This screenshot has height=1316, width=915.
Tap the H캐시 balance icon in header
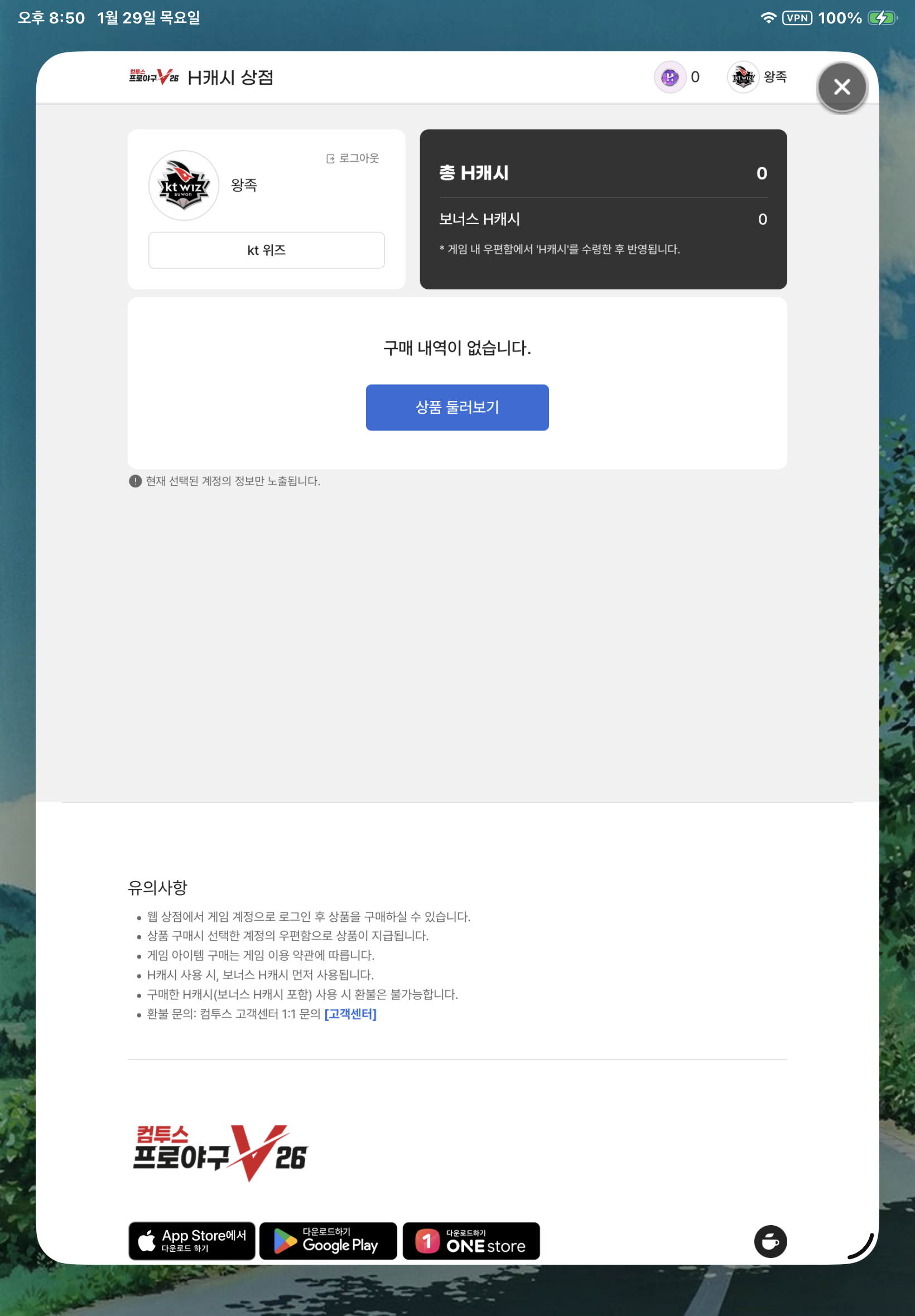click(x=670, y=77)
